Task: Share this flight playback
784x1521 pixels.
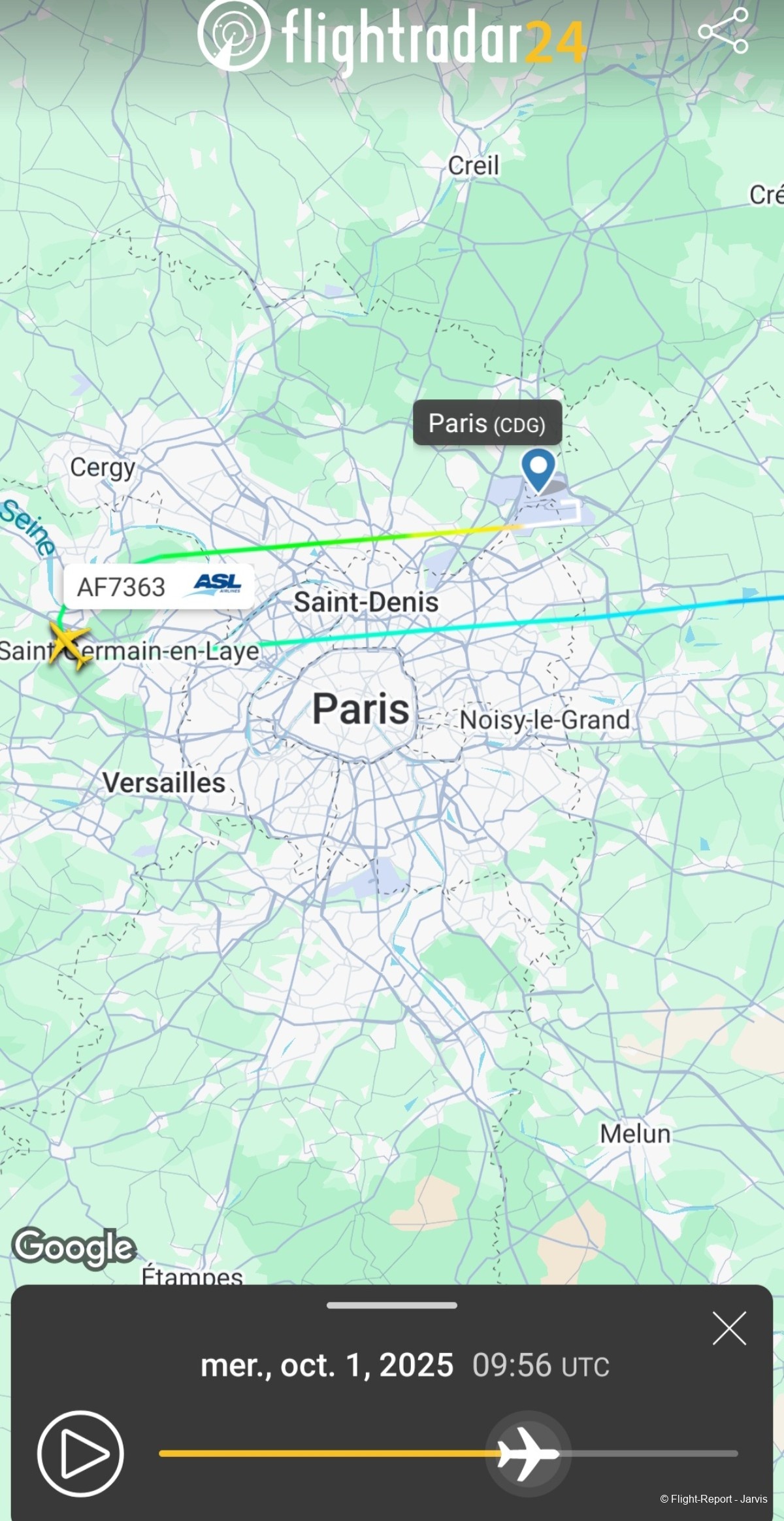Action: [x=723, y=31]
